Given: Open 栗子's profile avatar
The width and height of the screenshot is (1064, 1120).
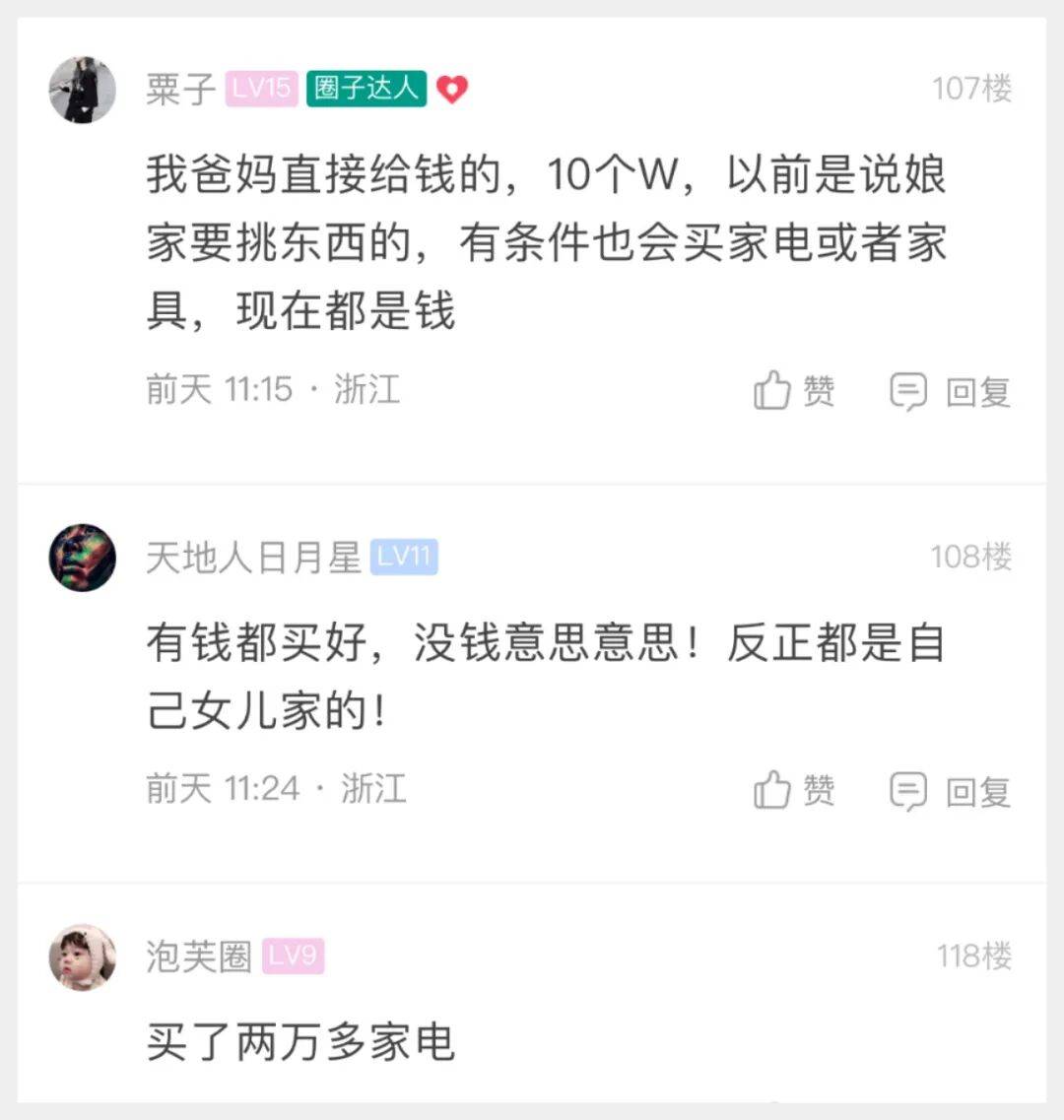Looking at the screenshot, I should pos(83,90).
